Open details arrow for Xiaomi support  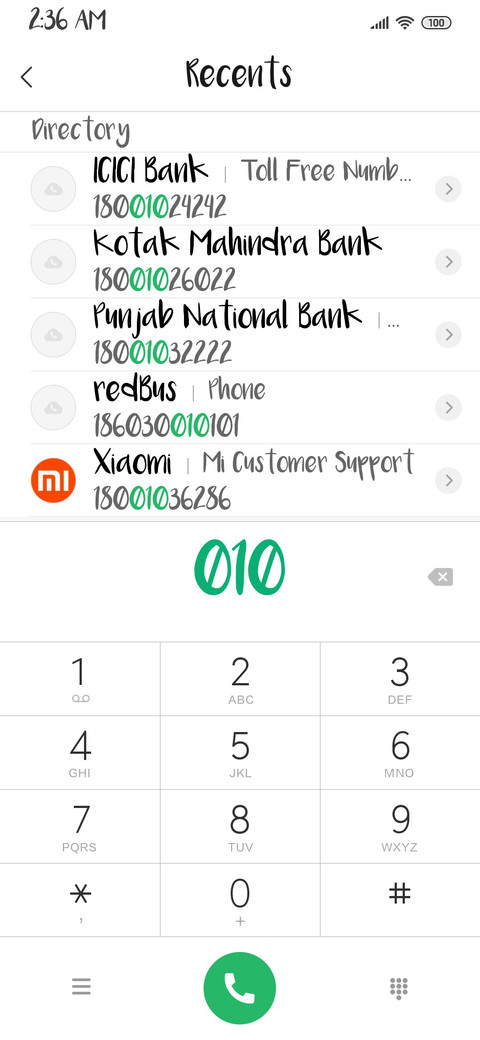coord(448,480)
